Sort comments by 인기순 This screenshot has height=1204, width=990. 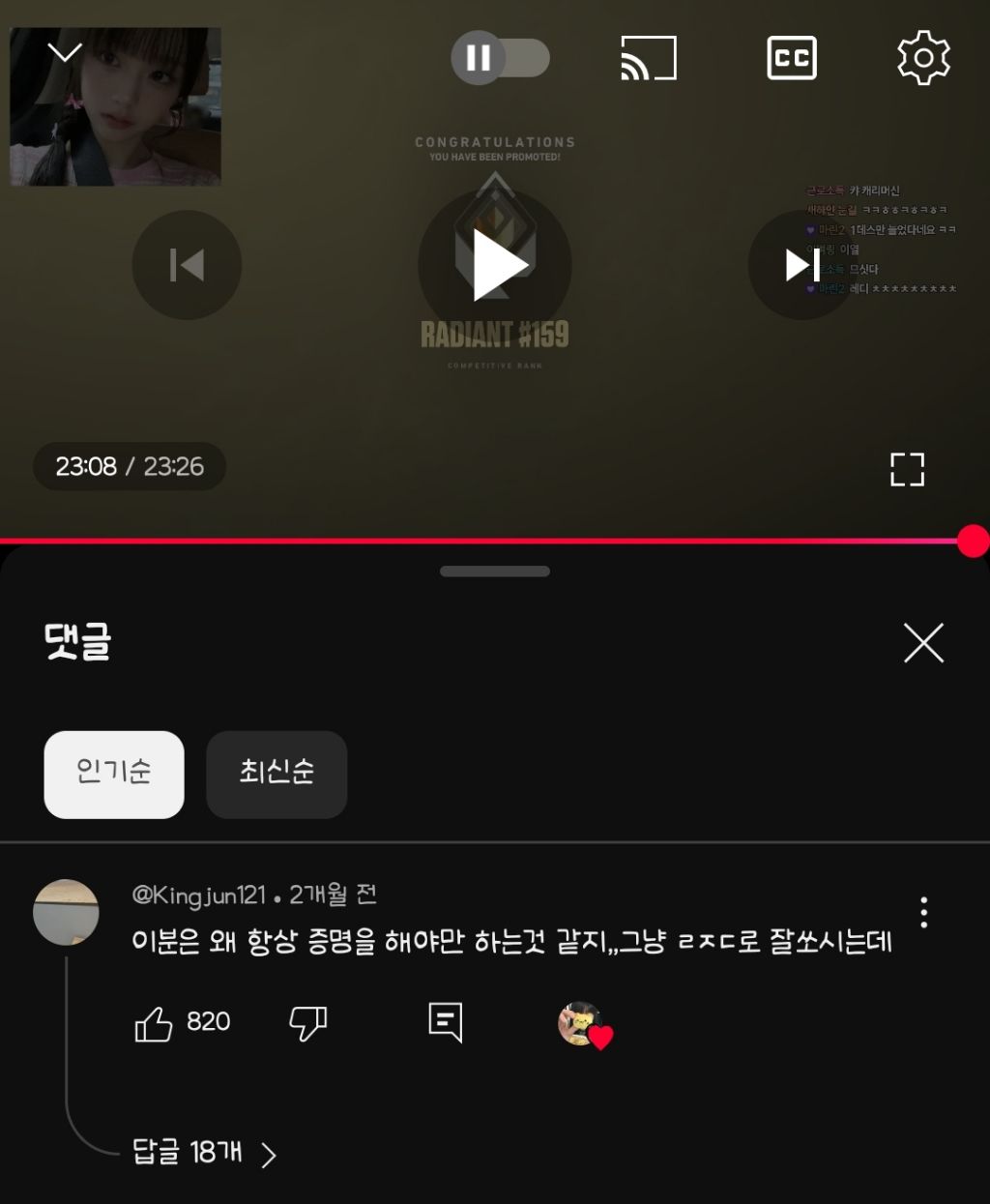(114, 774)
